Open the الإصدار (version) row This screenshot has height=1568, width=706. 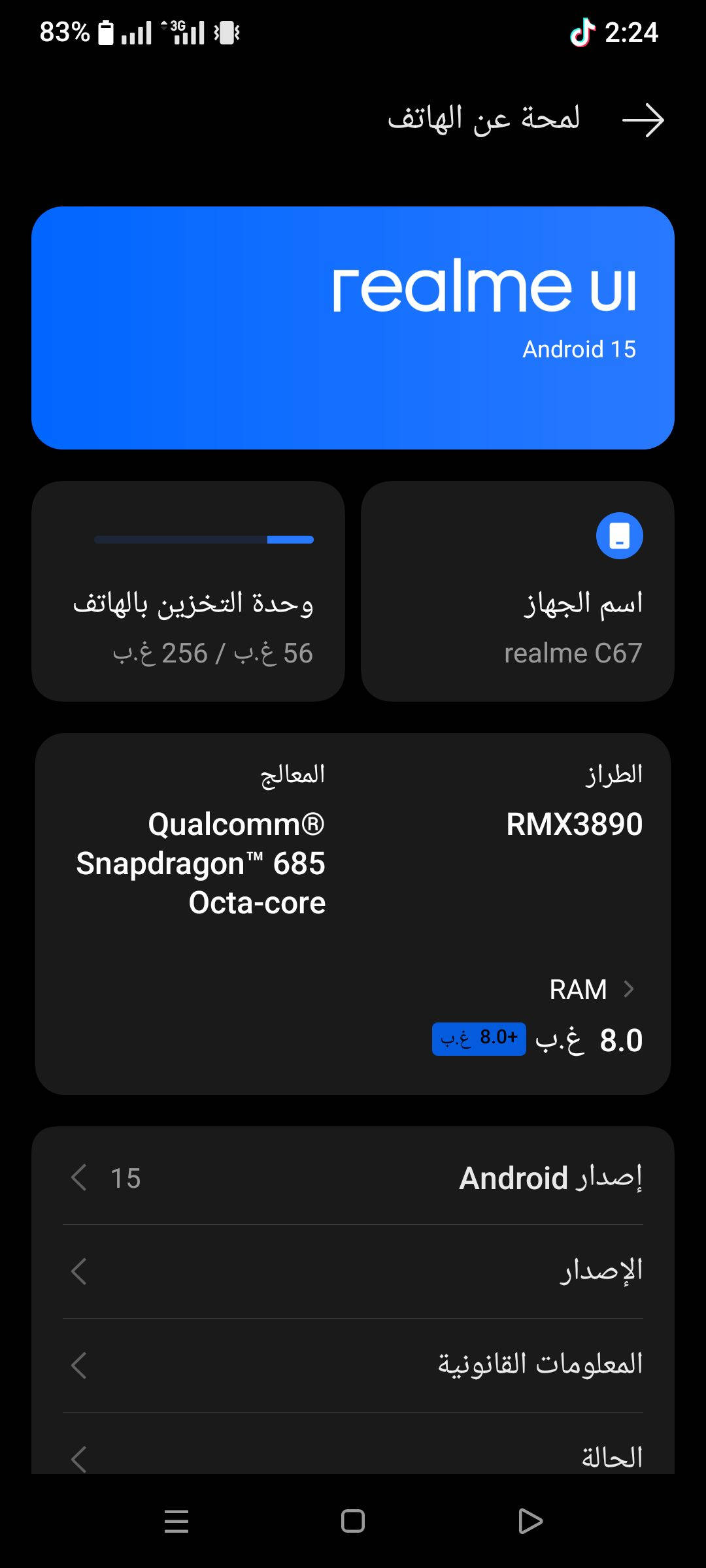click(x=353, y=1271)
